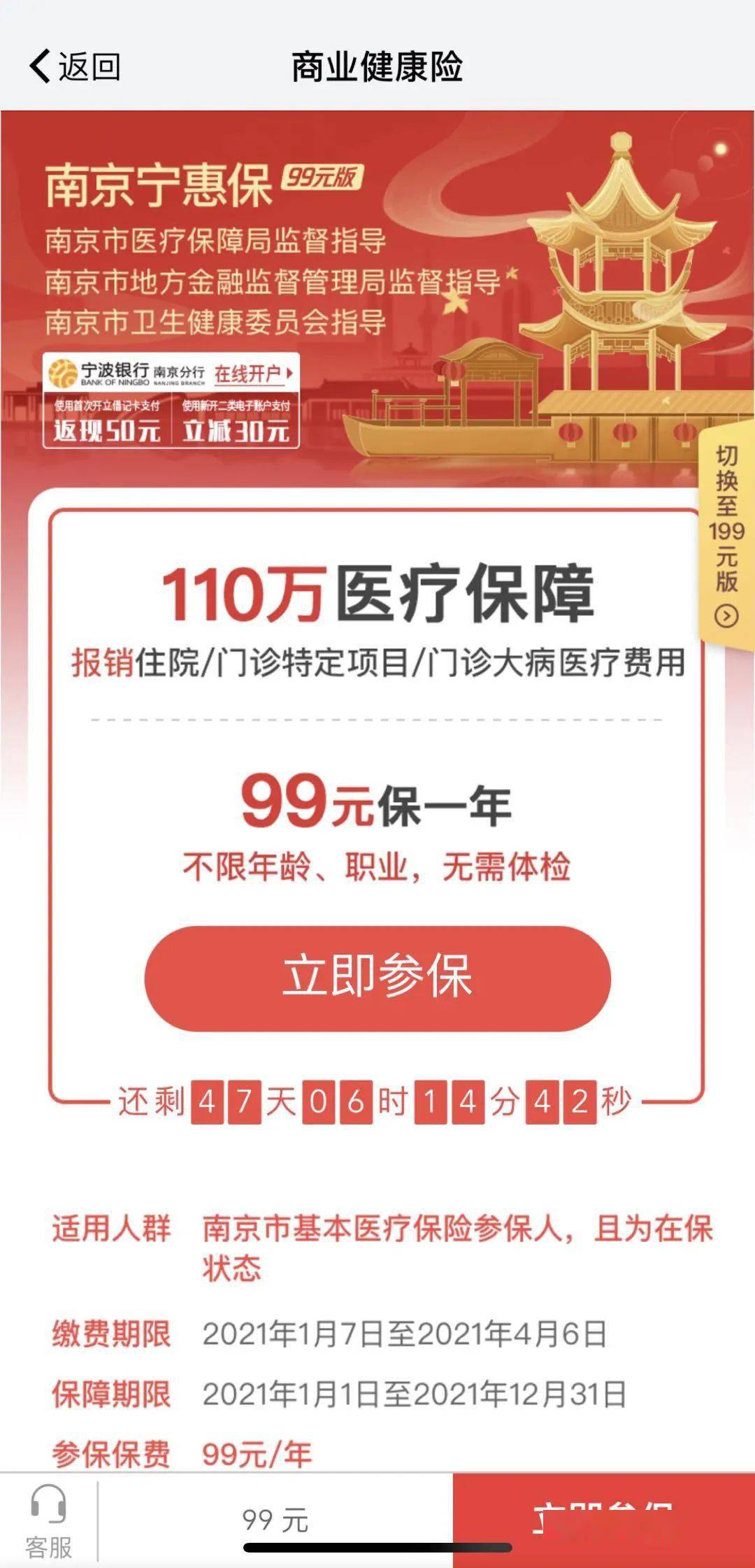Open 宁波银行 在线开户 banner
The image size is (755, 1568).
coord(171,399)
